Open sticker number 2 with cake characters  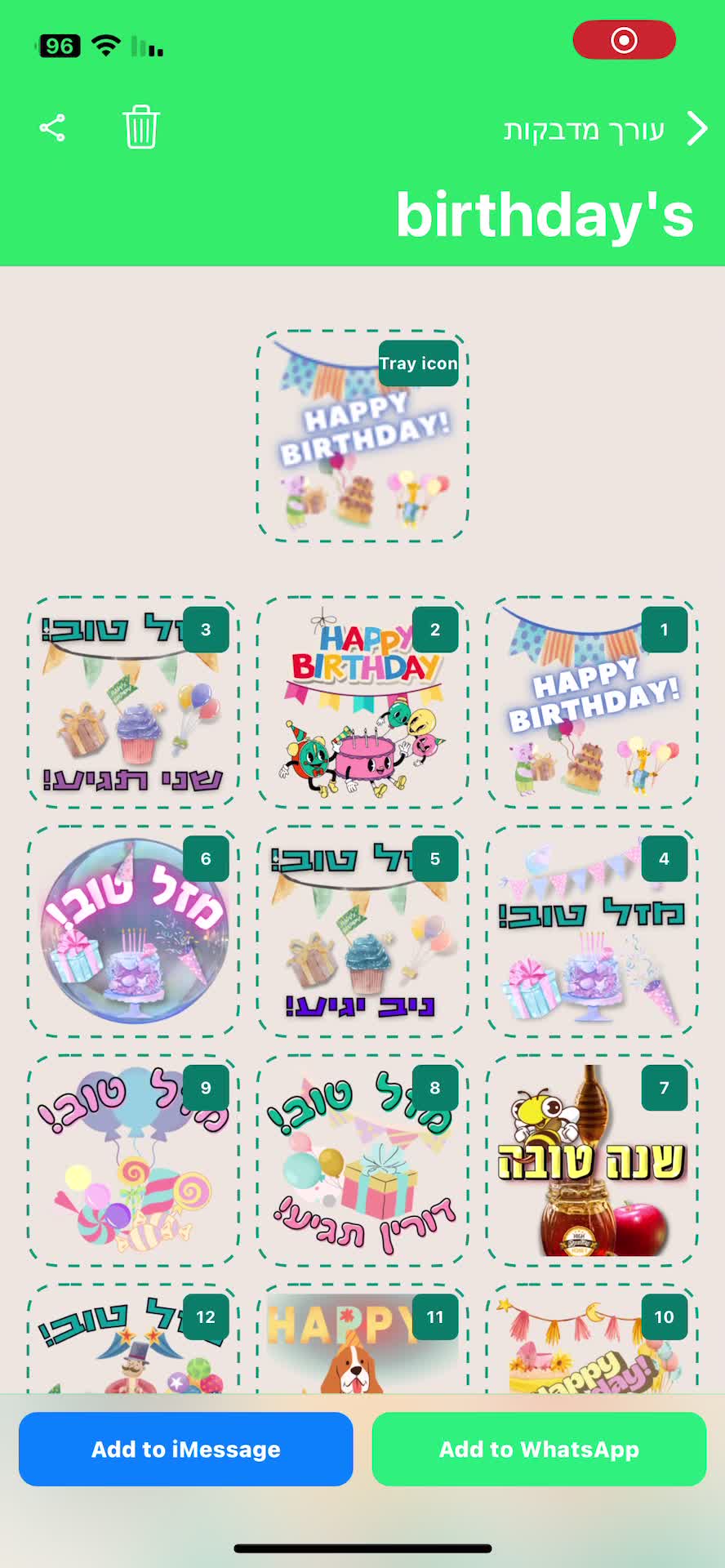362,703
